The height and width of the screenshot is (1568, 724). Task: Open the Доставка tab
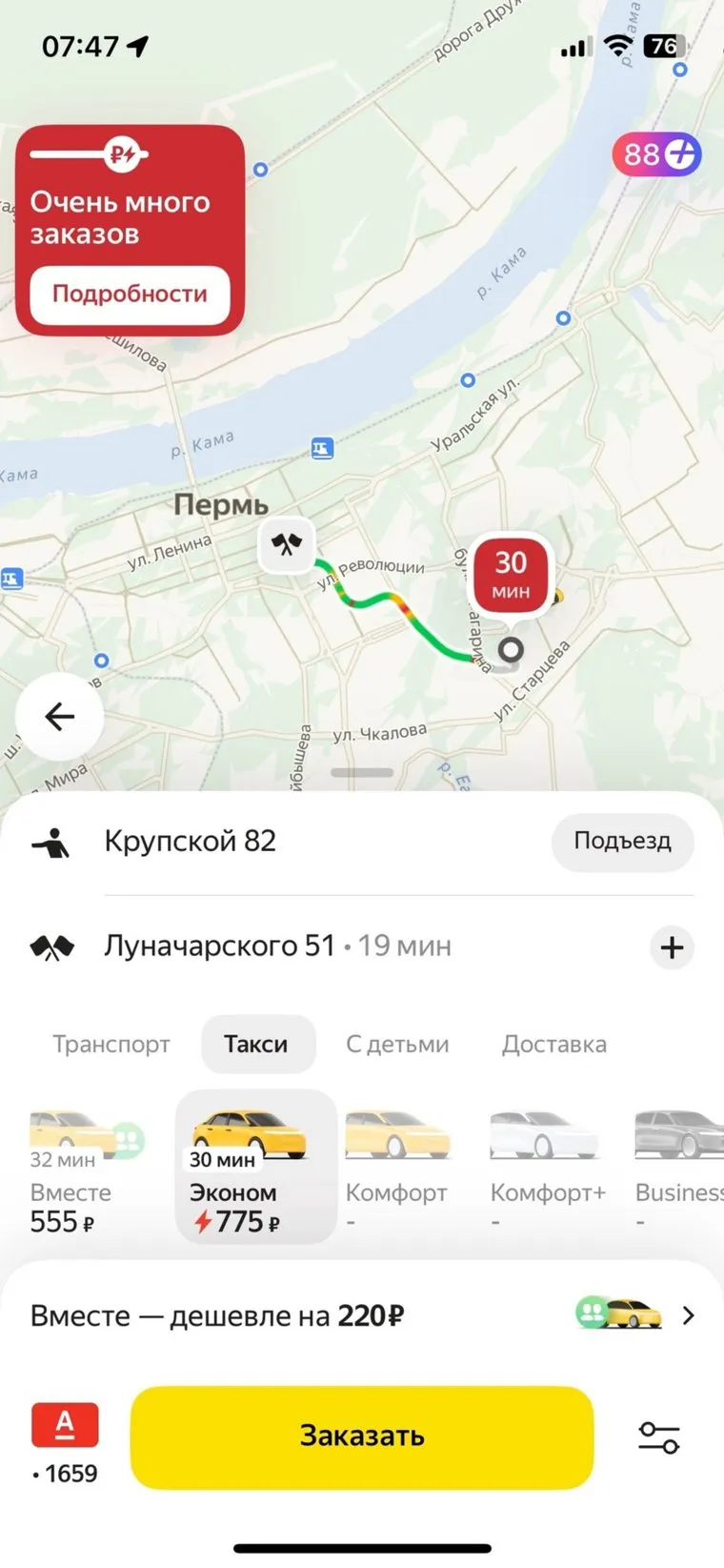(554, 1044)
